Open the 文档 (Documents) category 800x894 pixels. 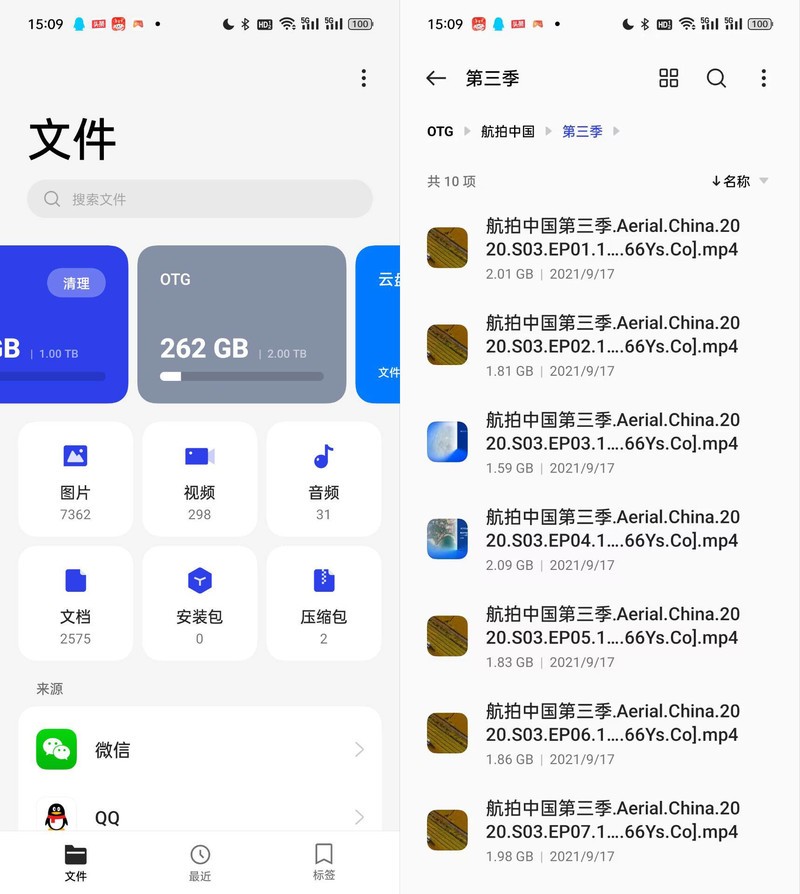tap(76, 603)
